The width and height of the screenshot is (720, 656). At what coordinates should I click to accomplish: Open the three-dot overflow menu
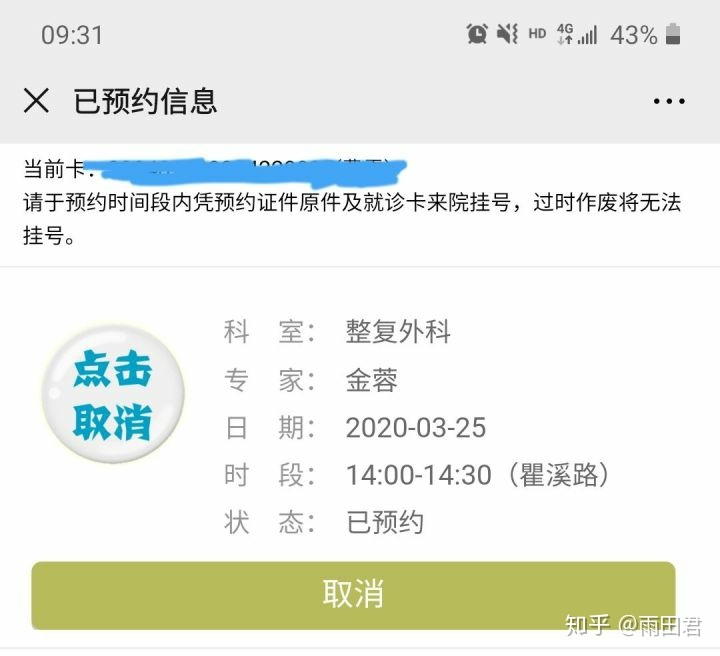click(x=669, y=101)
